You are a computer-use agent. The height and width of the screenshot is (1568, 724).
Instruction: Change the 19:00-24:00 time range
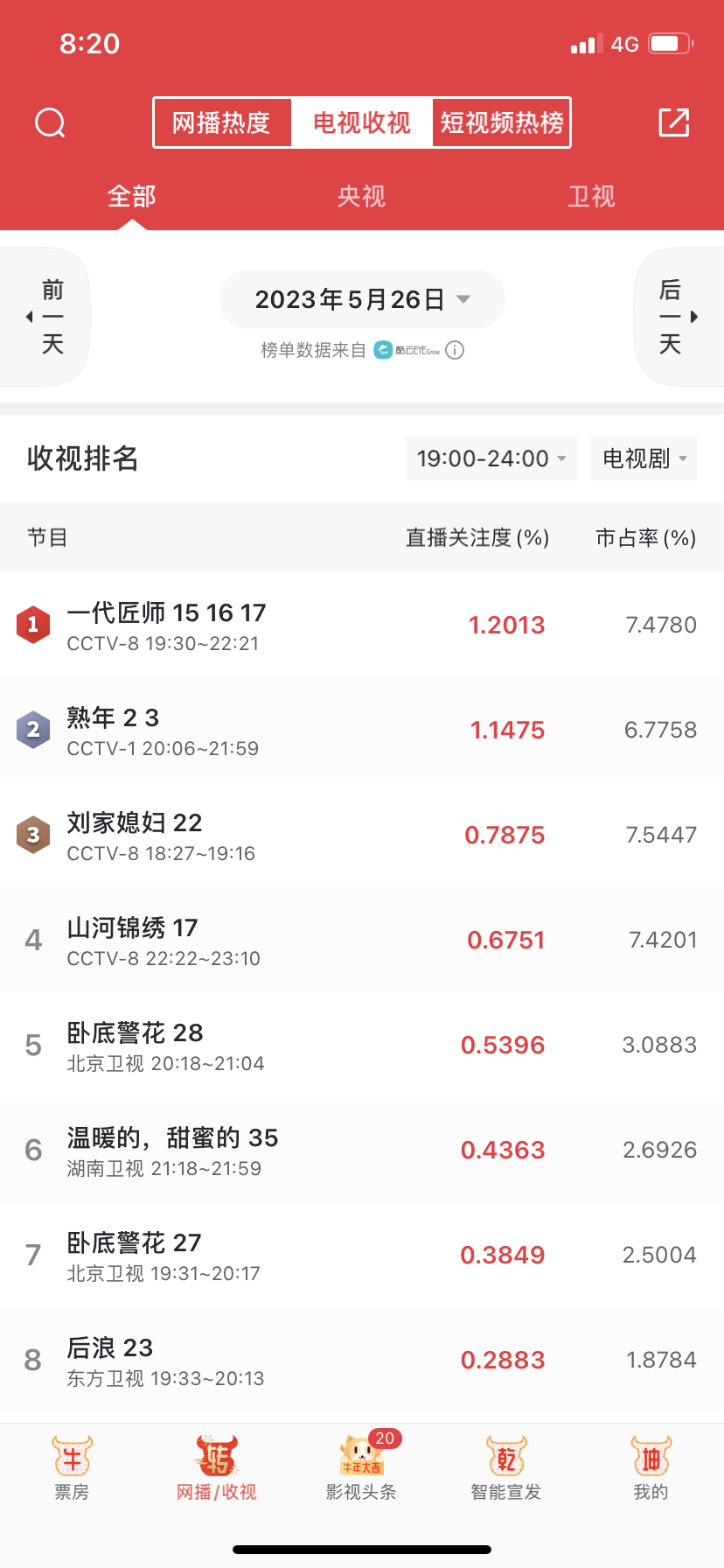(491, 458)
